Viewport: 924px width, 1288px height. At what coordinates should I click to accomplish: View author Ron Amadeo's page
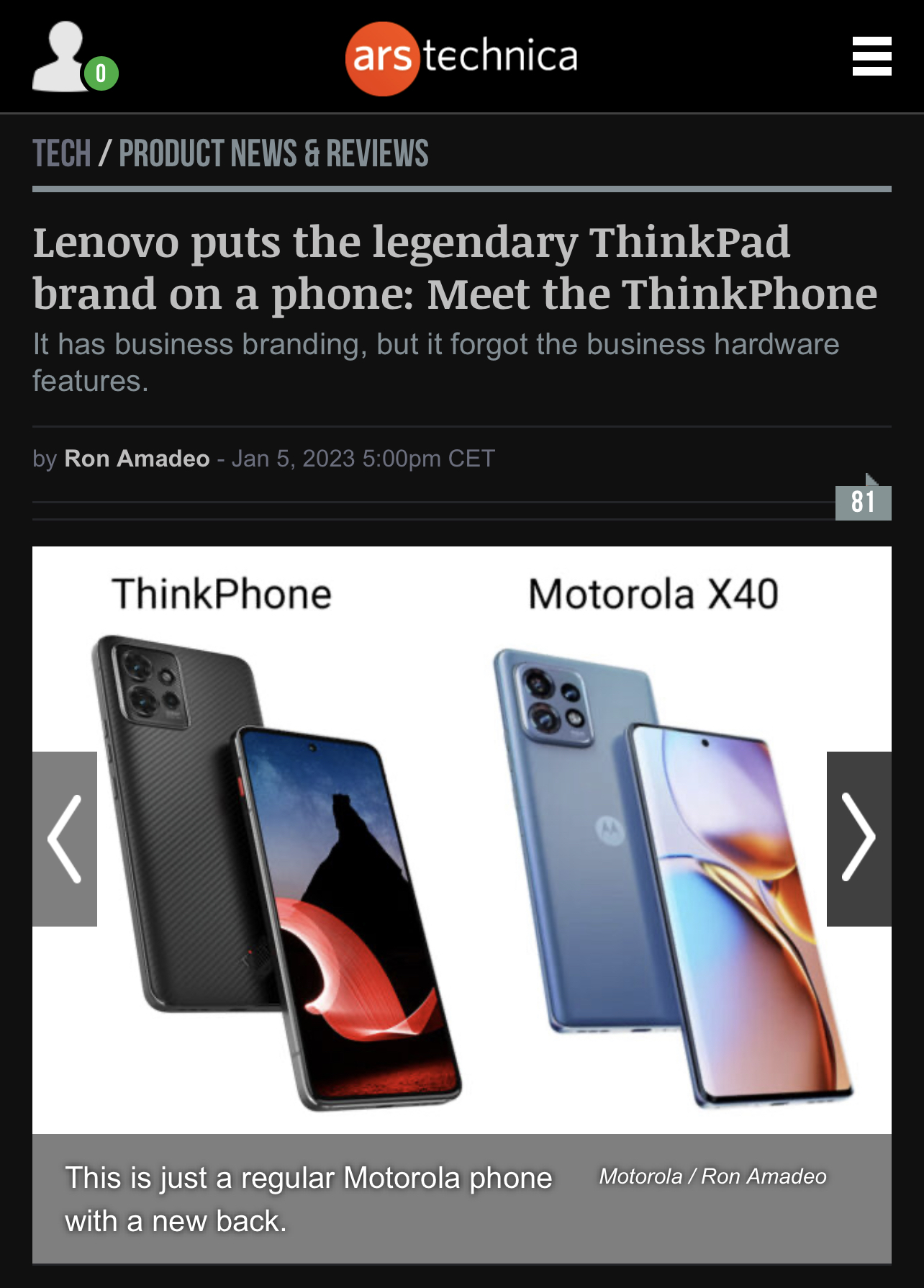(x=137, y=459)
